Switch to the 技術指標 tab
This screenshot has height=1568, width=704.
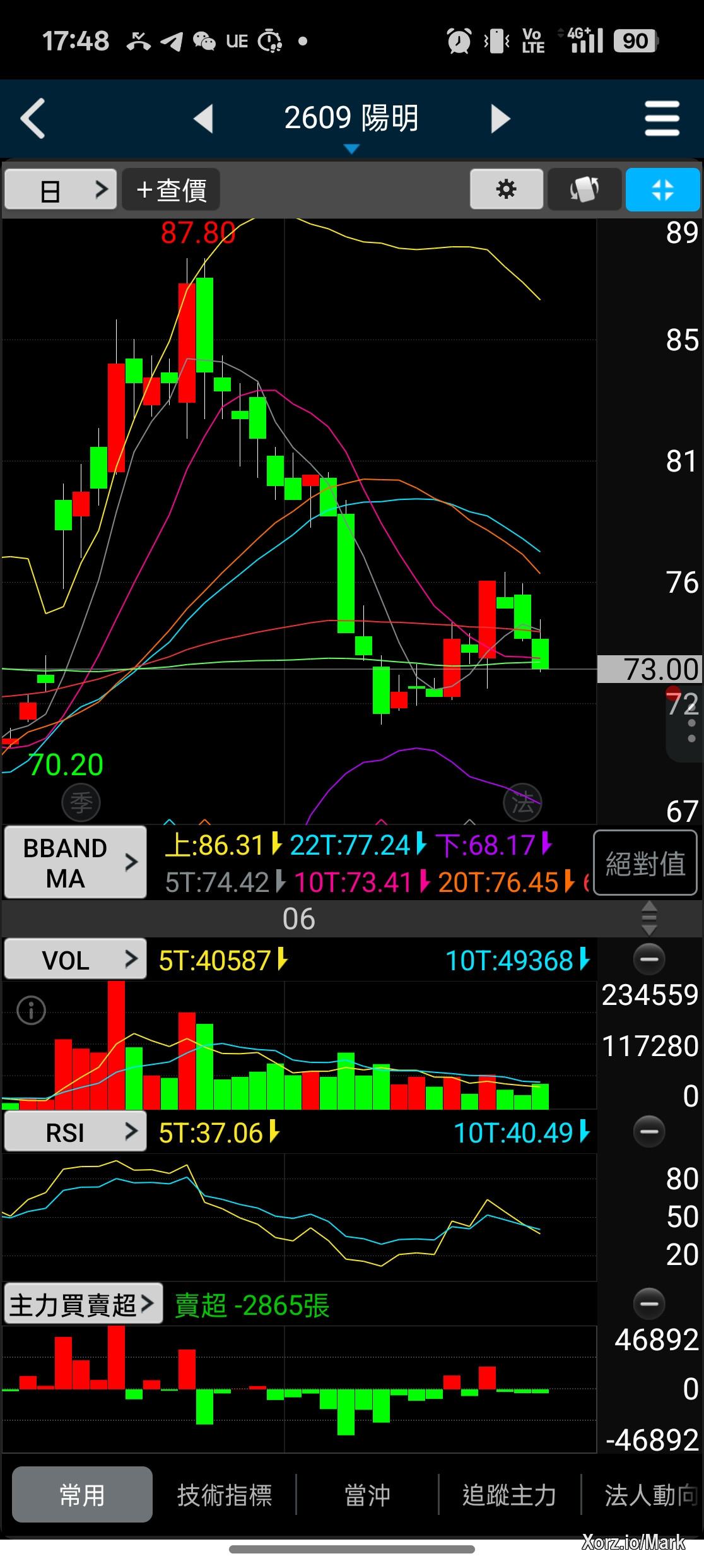[x=225, y=1495]
